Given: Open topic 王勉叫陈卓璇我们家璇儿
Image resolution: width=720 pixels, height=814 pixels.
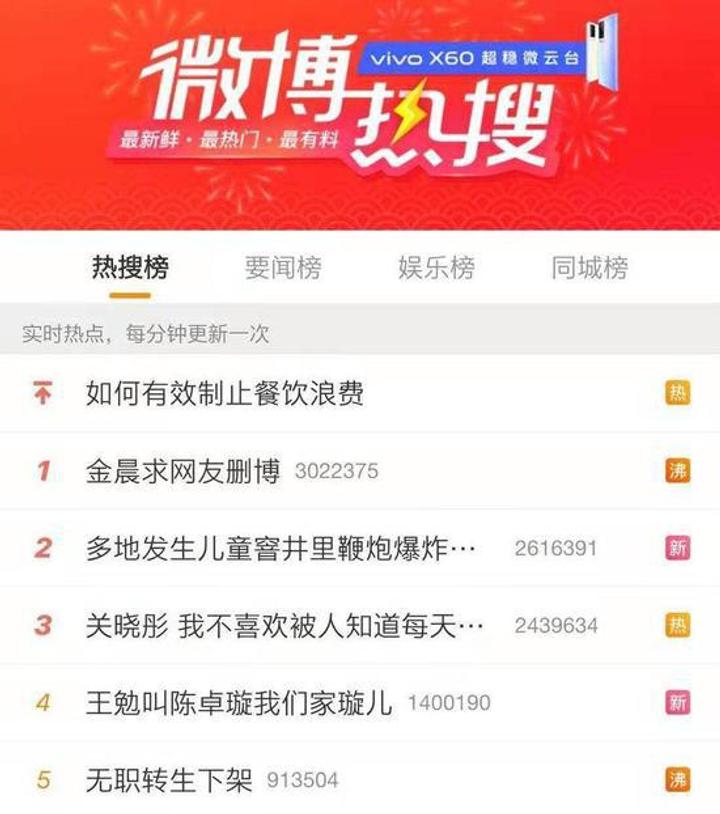Looking at the screenshot, I should pos(240,703).
